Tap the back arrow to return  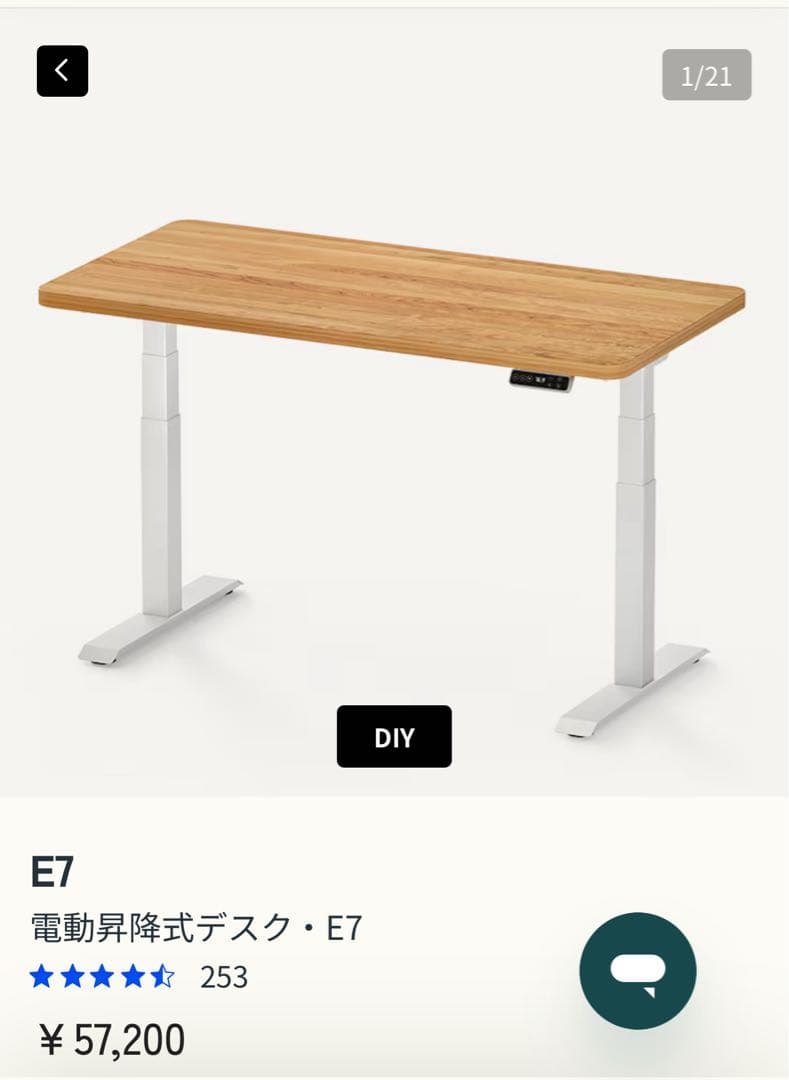pos(63,71)
